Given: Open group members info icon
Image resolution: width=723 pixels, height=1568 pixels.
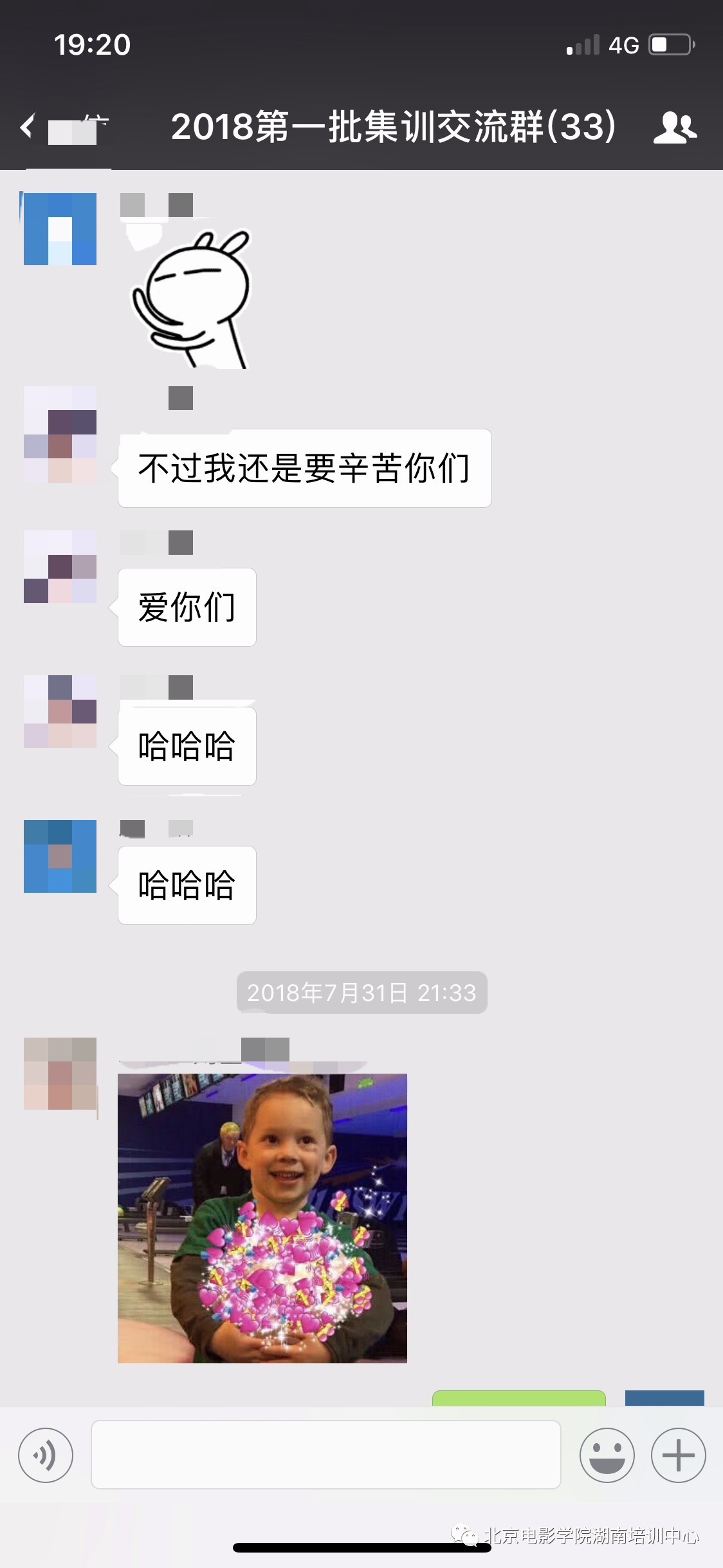Looking at the screenshot, I should (x=675, y=127).
